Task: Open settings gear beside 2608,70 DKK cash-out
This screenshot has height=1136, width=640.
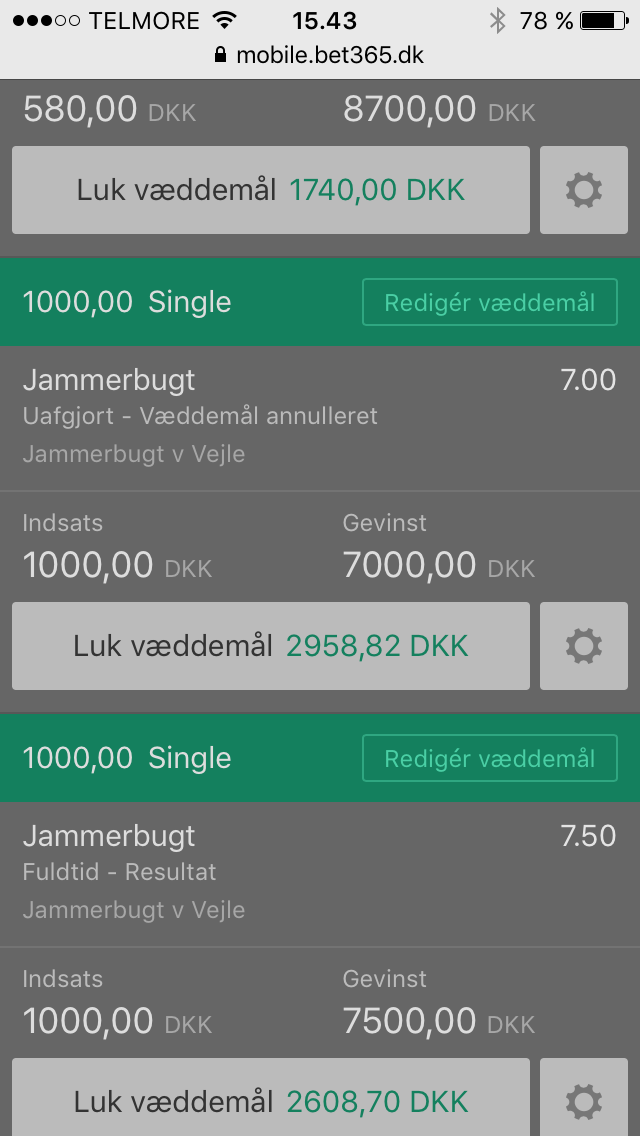Action: point(583,1097)
